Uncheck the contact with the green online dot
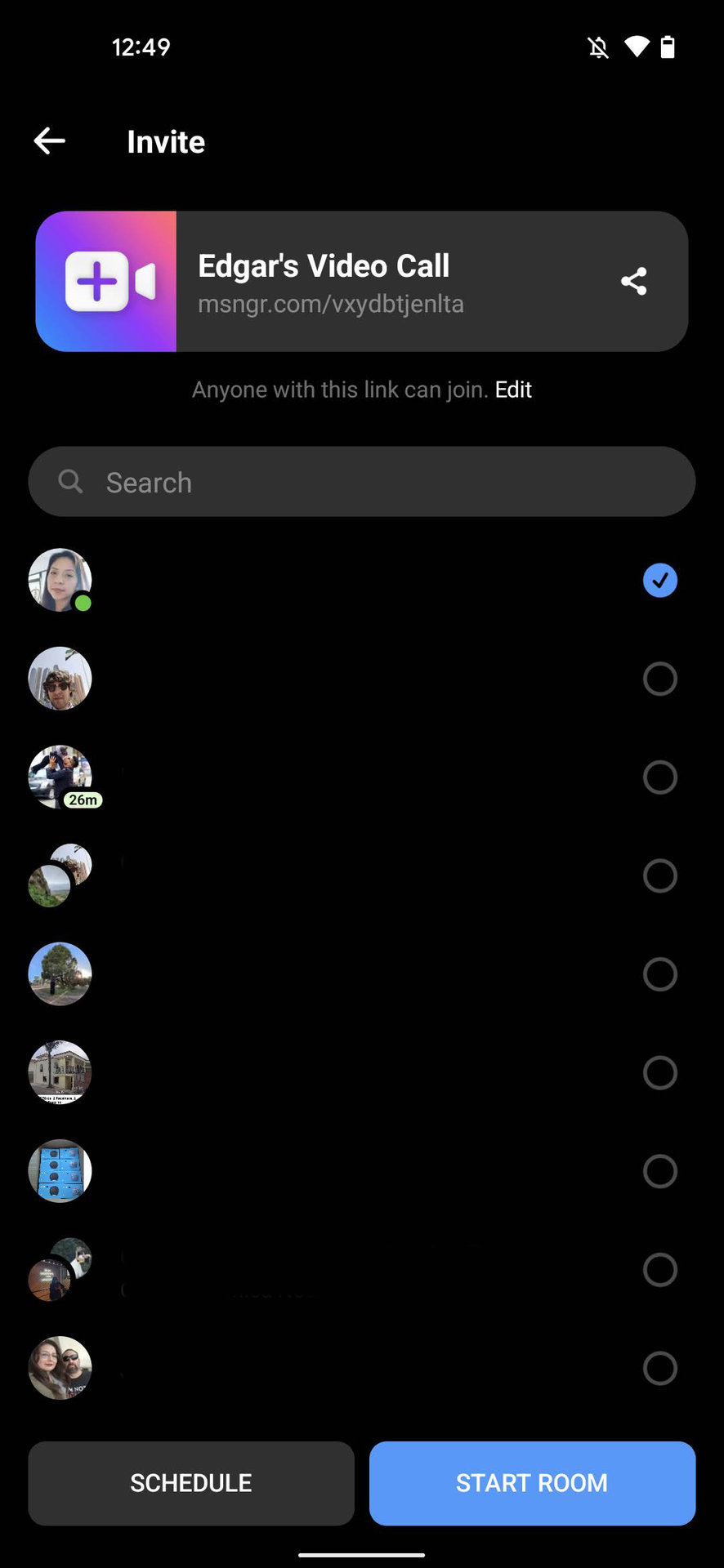 (x=659, y=581)
